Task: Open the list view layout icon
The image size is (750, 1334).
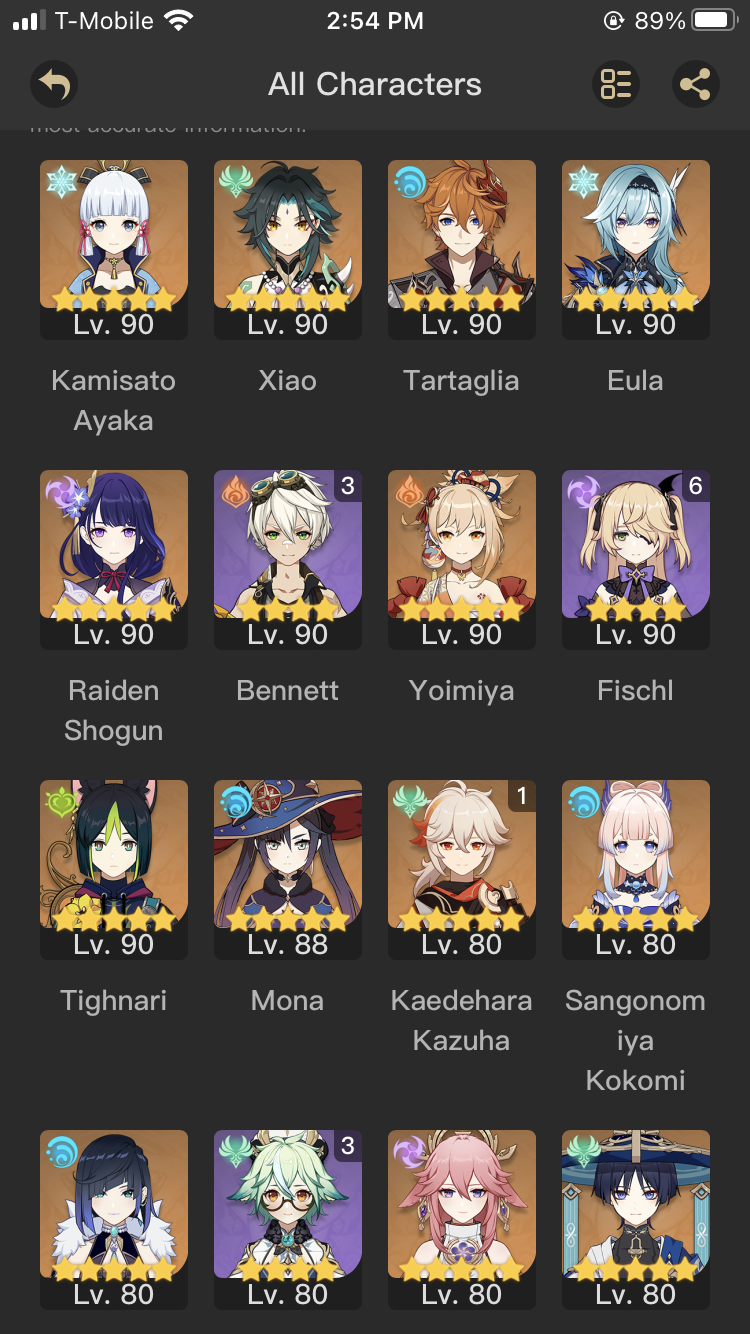Action: point(617,84)
